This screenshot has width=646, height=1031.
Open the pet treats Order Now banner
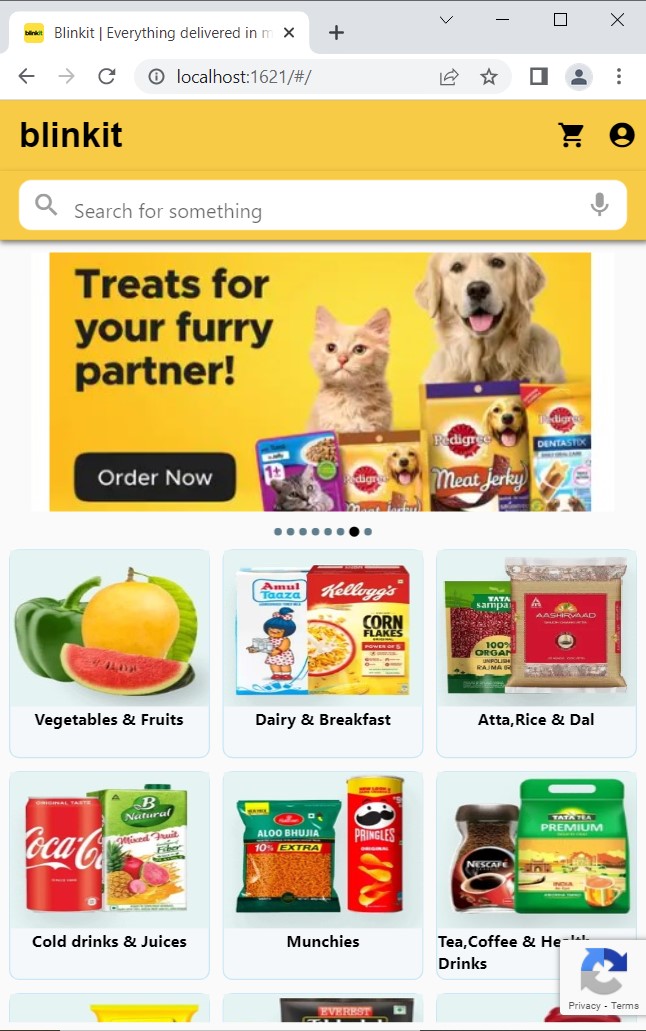(154, 477)
